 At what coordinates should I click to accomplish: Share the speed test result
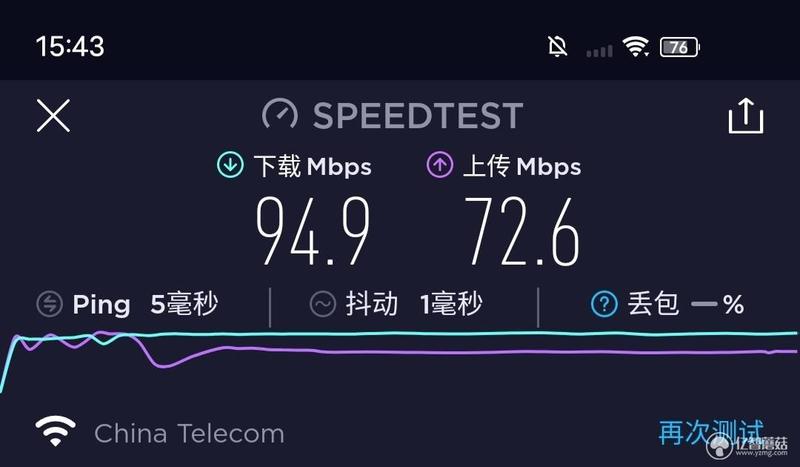(x=745, y=116)
